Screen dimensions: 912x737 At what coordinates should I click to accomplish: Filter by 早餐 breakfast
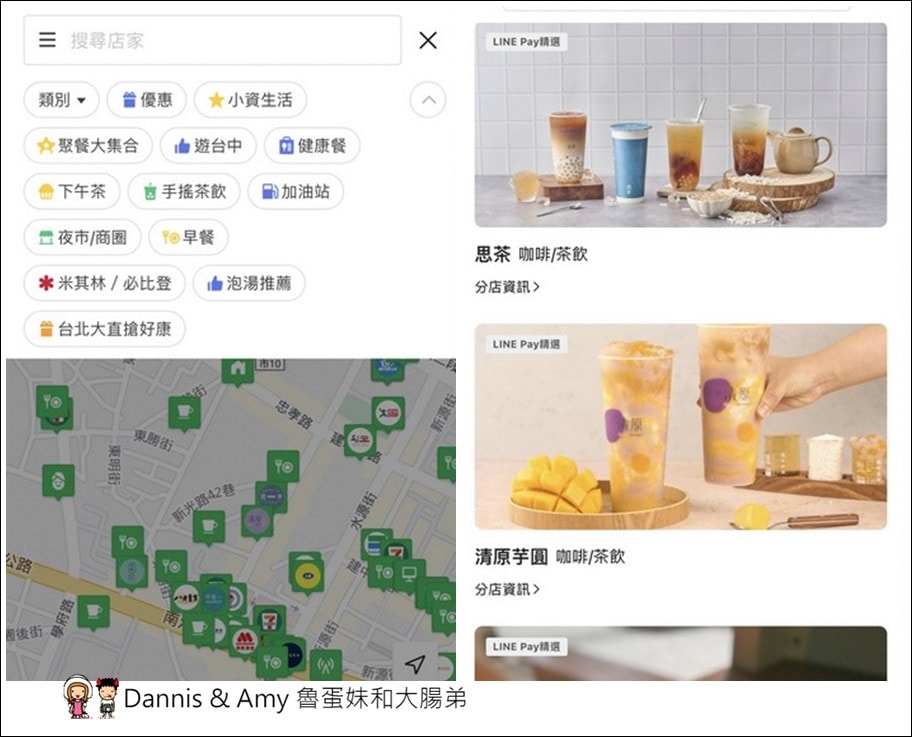pos(189,238)
